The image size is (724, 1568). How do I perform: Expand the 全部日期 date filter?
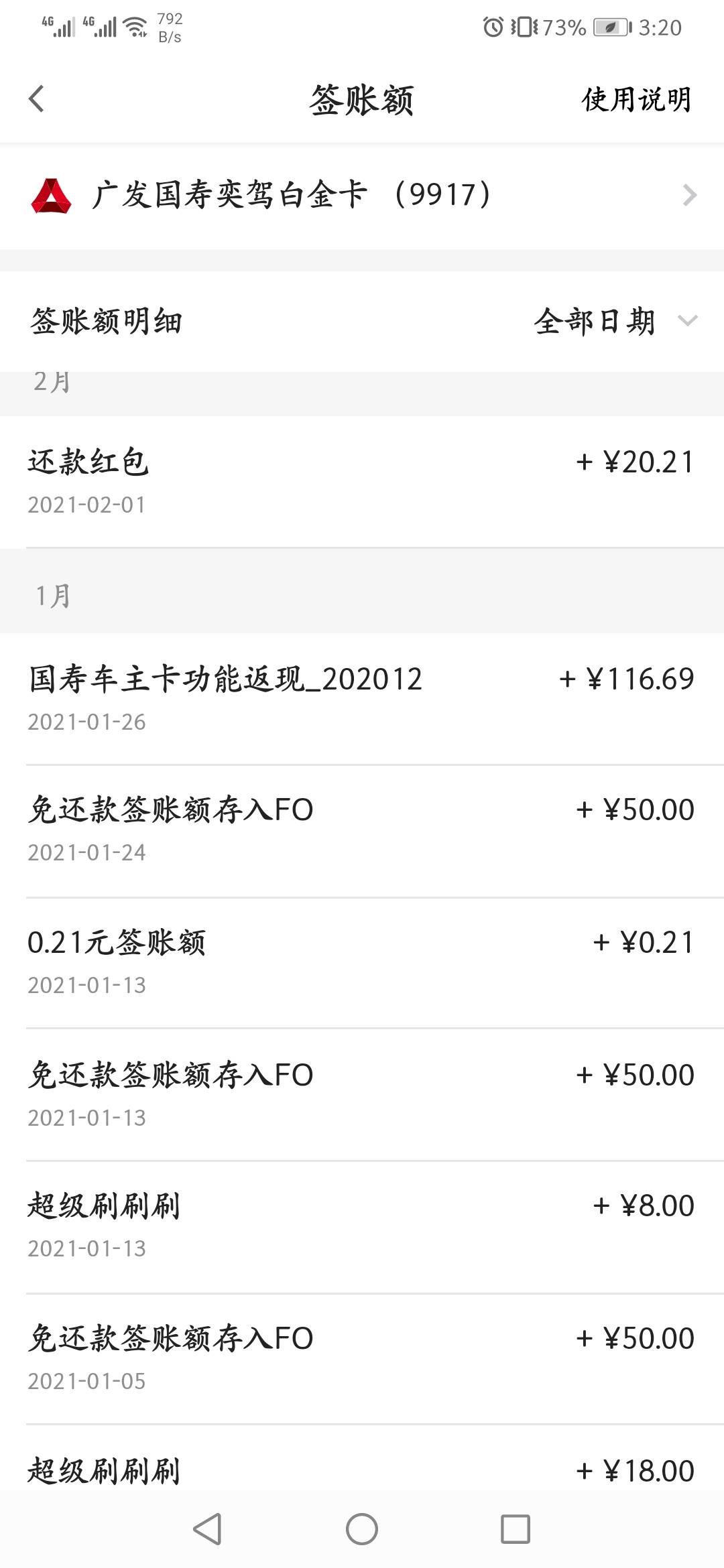615,321
